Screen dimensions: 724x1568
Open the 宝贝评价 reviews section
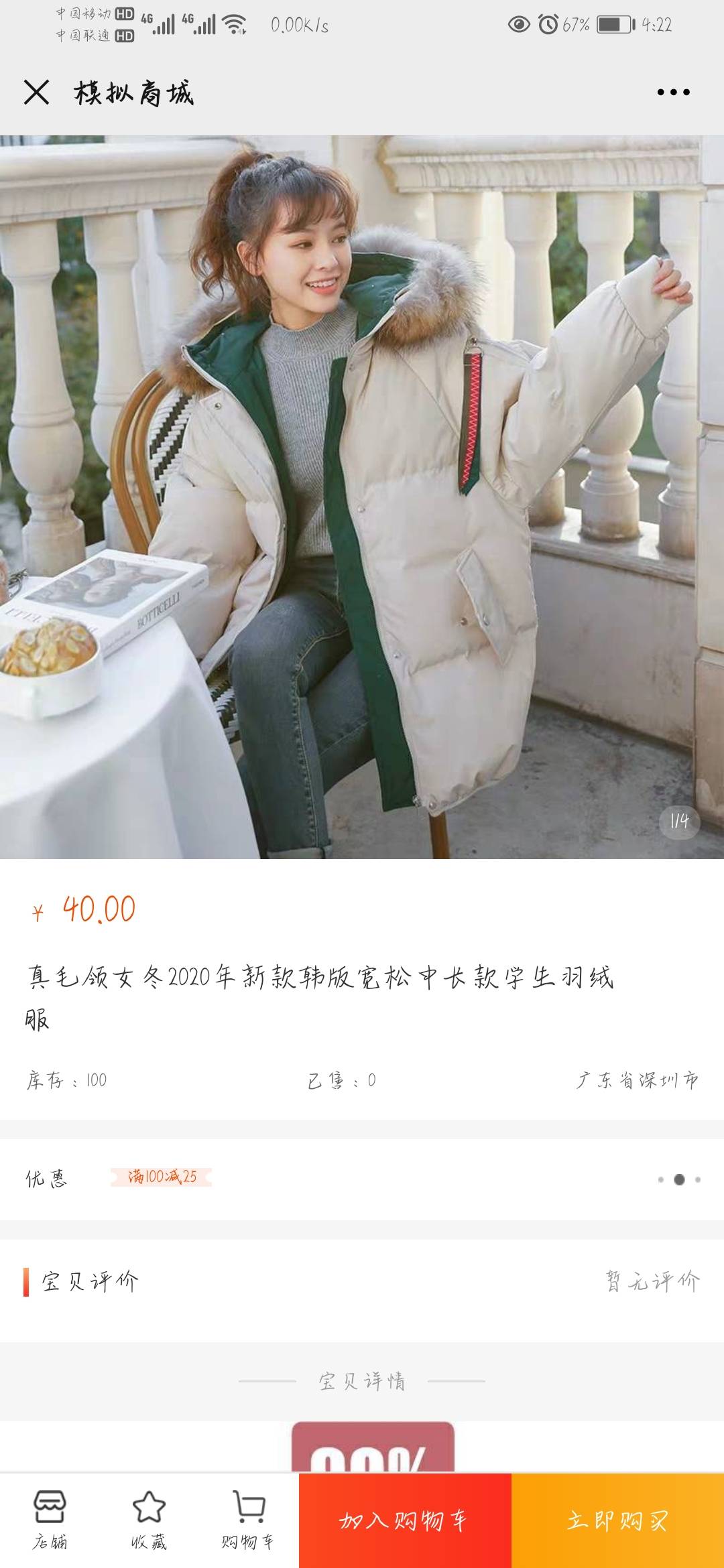point(90,1282)
